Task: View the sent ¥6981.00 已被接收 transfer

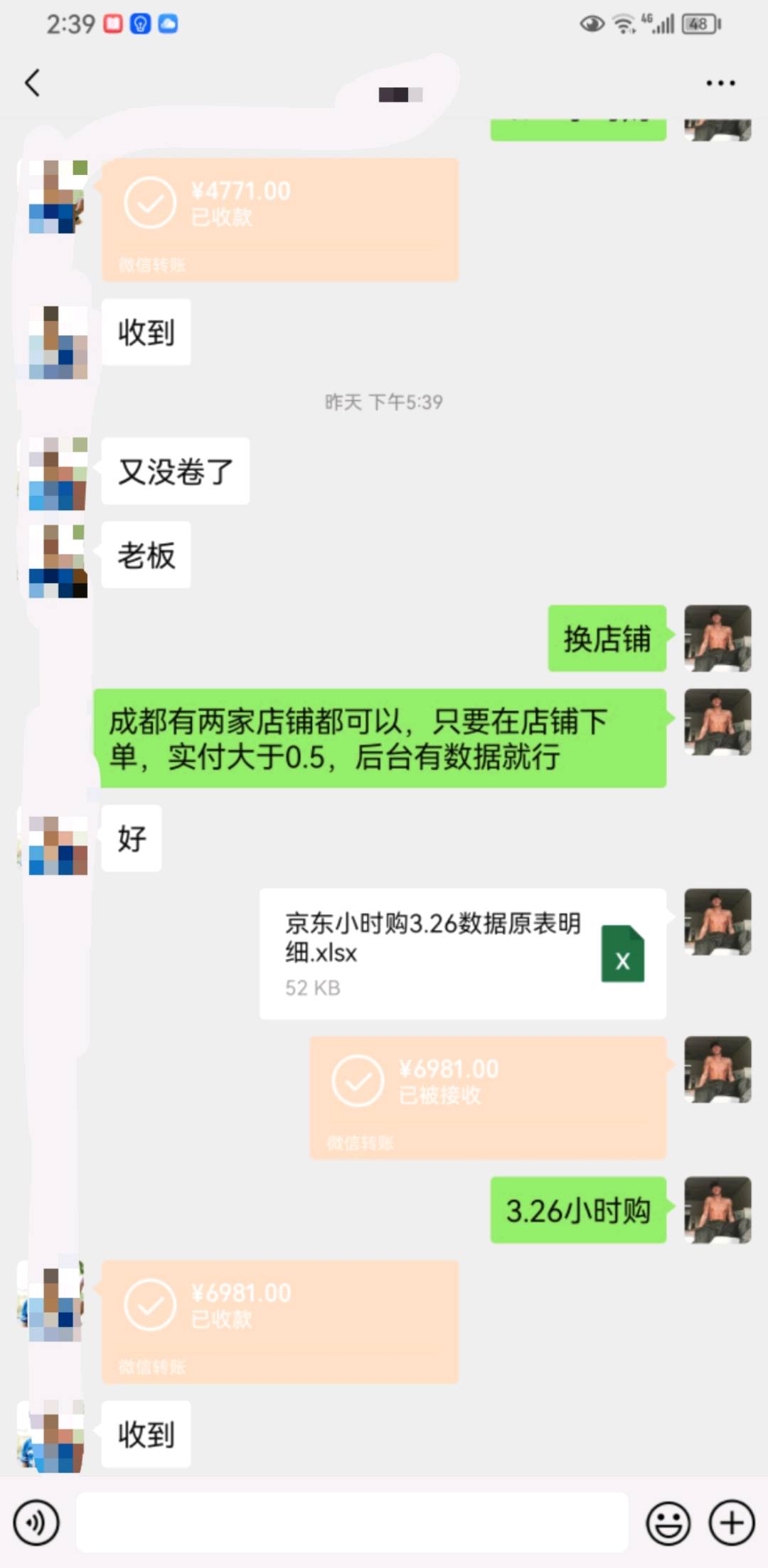Action: pos(488,1098)
